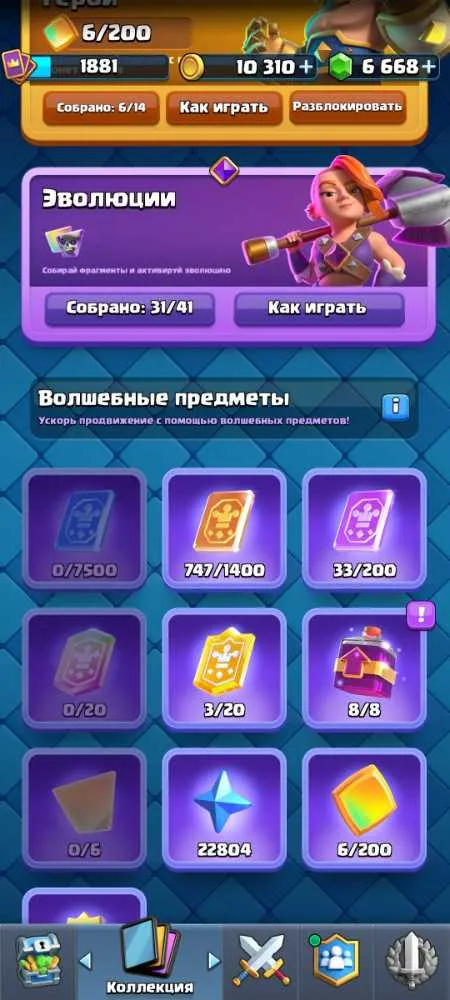The width and height of the screenshot is (450, 1000).
Task: Open Собрано: 31/41 under Эволюции
Action: (x=129, y=309)
